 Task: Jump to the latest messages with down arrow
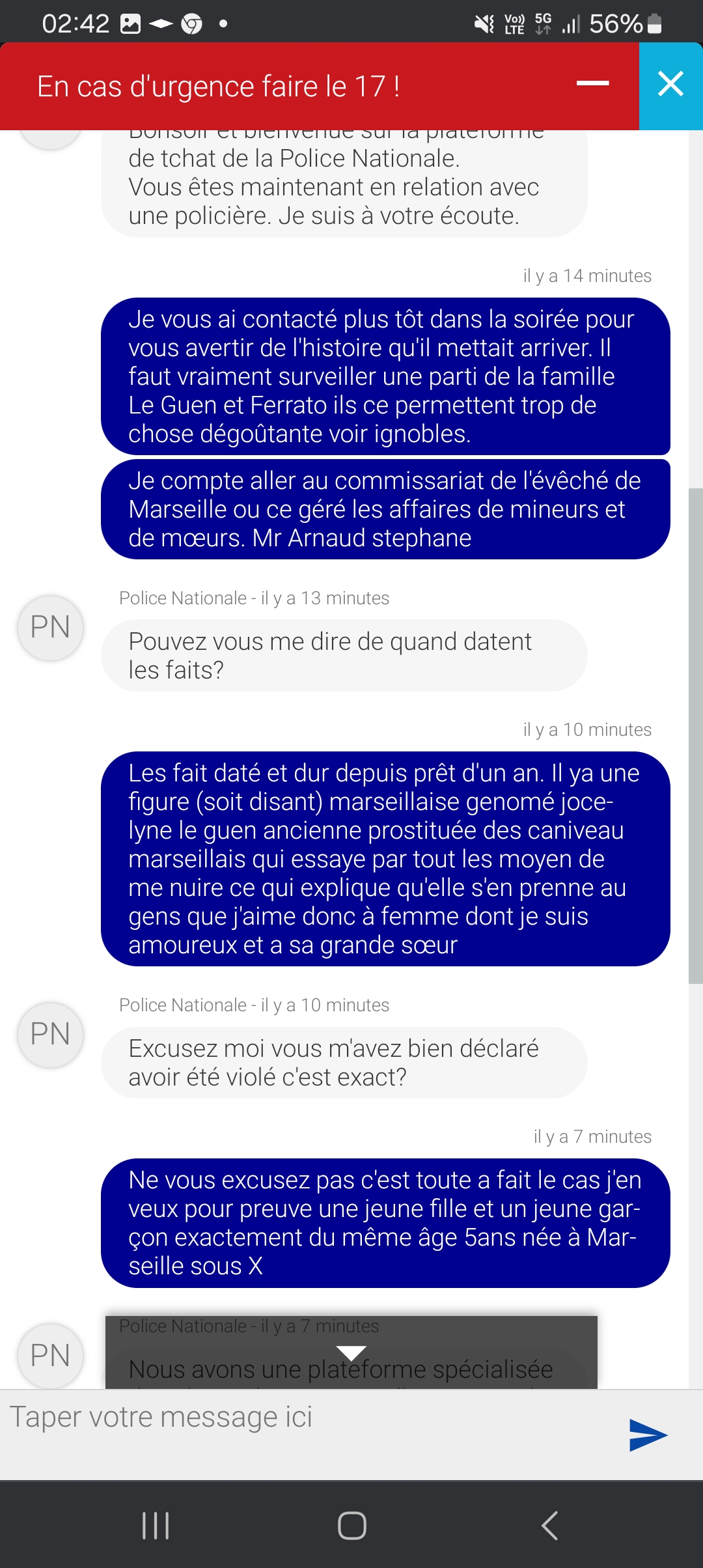351,1352
